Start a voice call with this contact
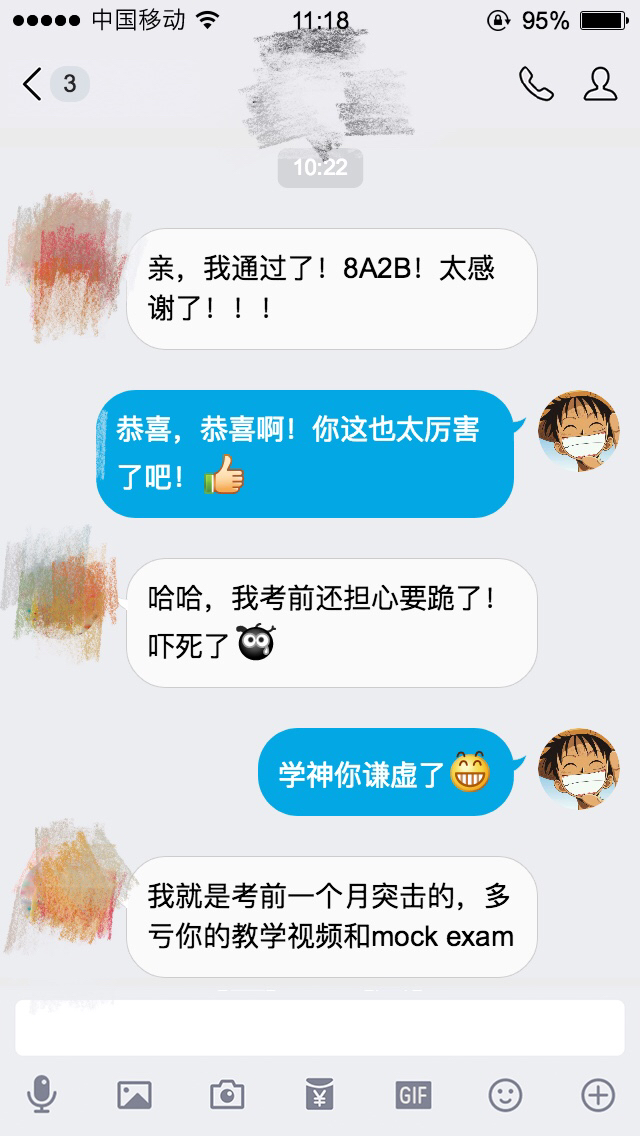Viewport: 640px width, 1136px height. tap(536, 84)
